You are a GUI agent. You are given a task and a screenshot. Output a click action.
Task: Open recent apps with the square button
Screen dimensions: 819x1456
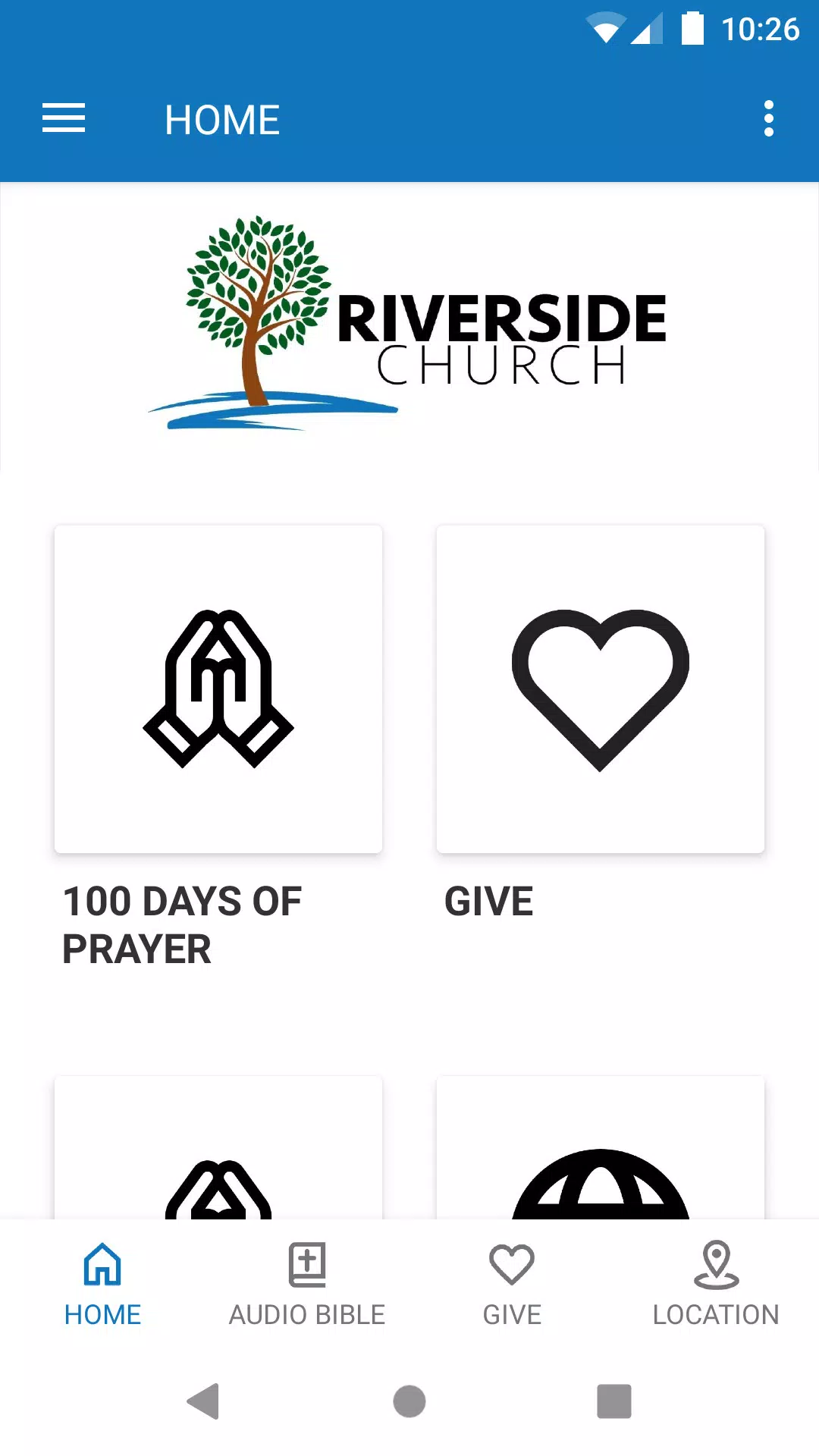tap(613, 1401)
